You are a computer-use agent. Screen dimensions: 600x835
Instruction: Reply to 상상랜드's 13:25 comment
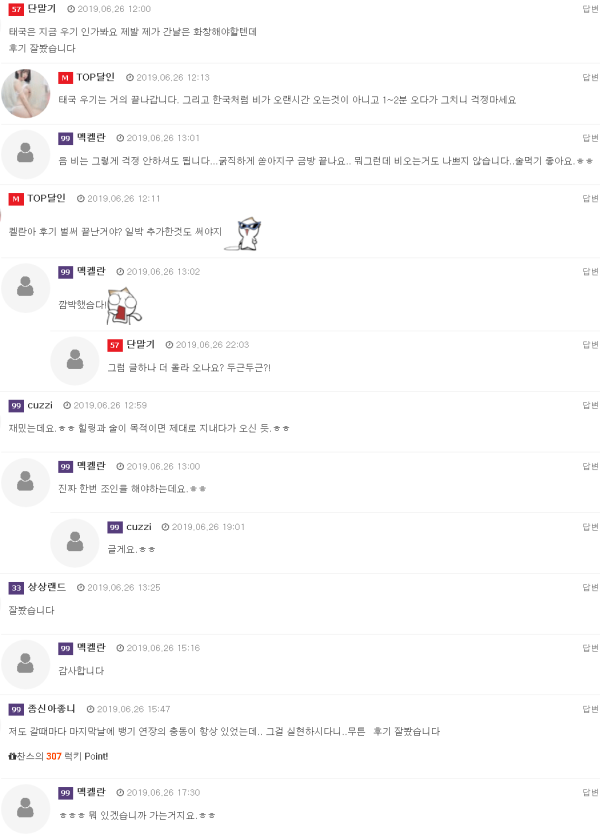pyautogui.click(x=590, y=588)
